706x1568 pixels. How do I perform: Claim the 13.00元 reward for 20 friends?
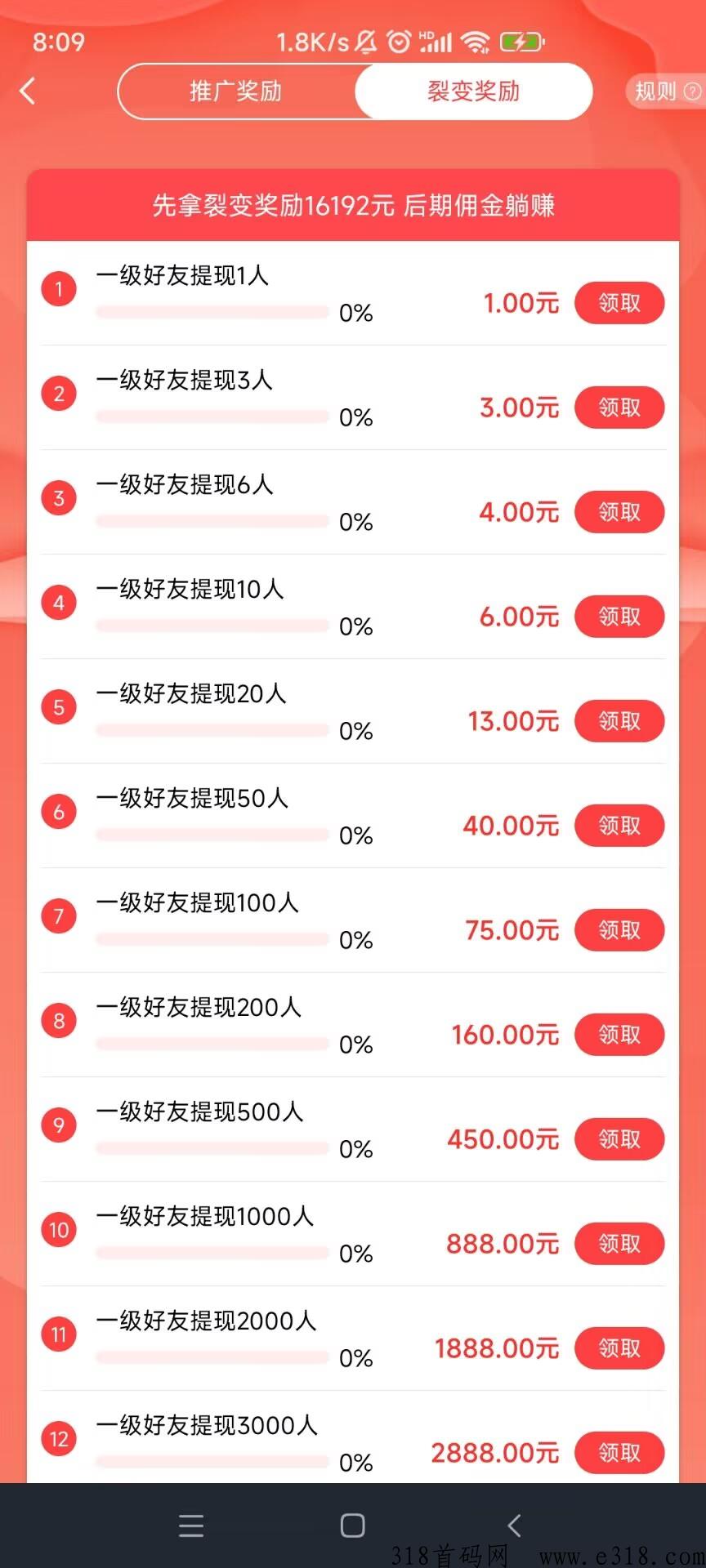coord(619,721)
